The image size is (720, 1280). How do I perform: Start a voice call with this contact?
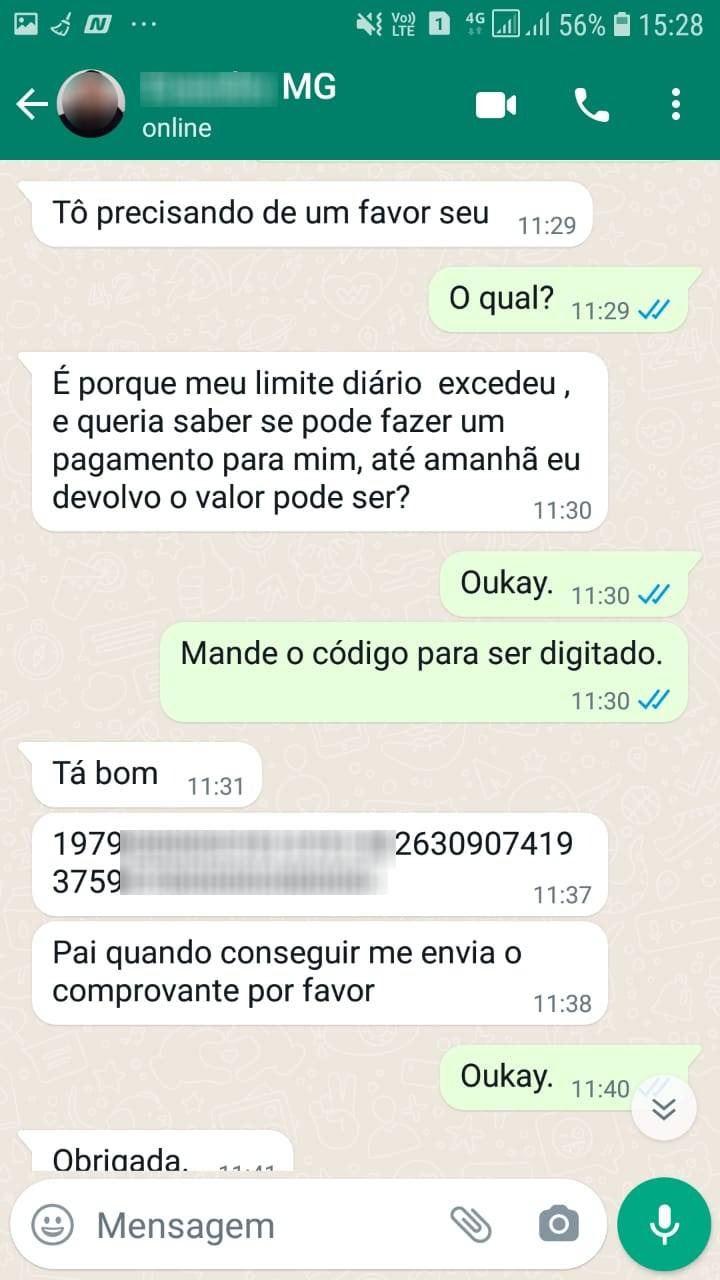tap(592, 104)
